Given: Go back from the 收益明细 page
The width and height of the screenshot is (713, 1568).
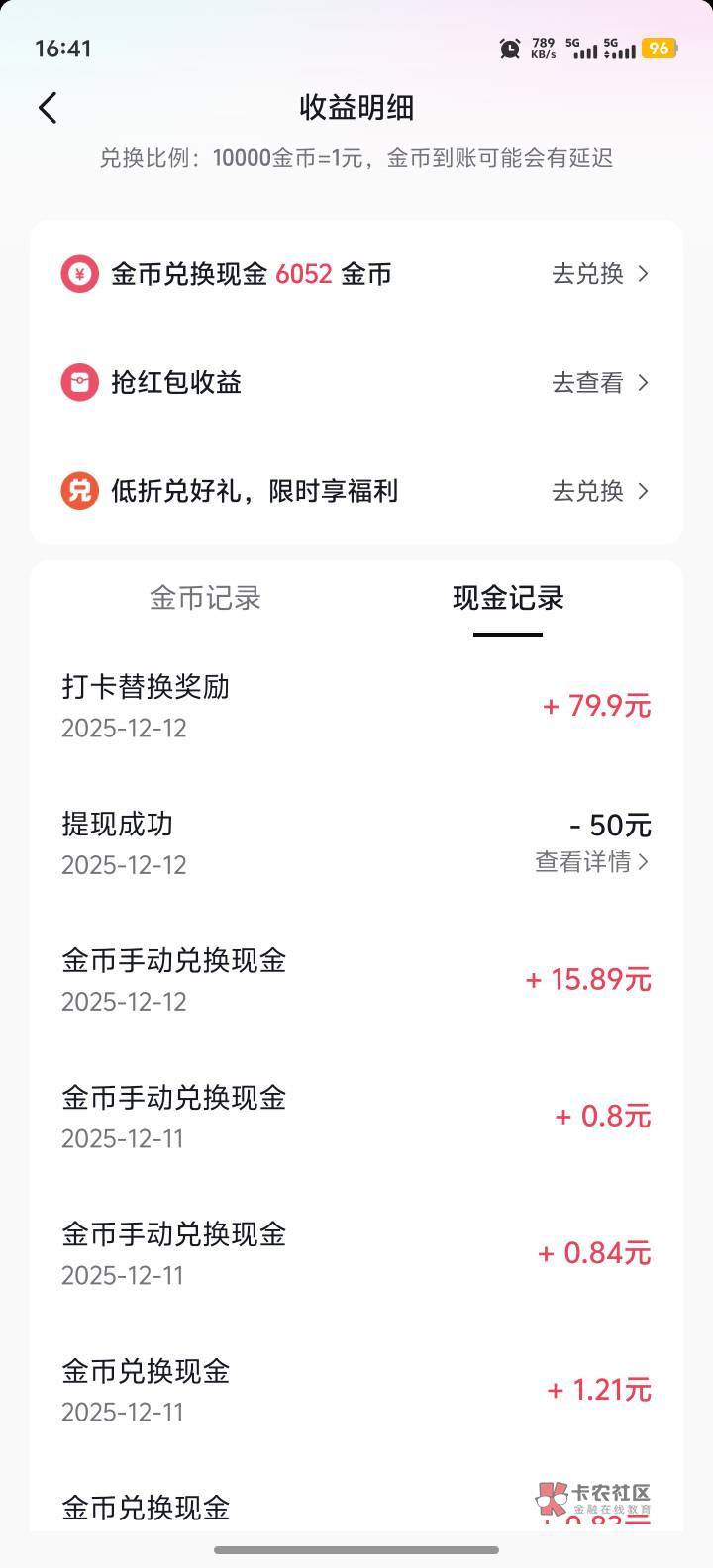Looking at the screenshot, I should click(x=48, y=108).
